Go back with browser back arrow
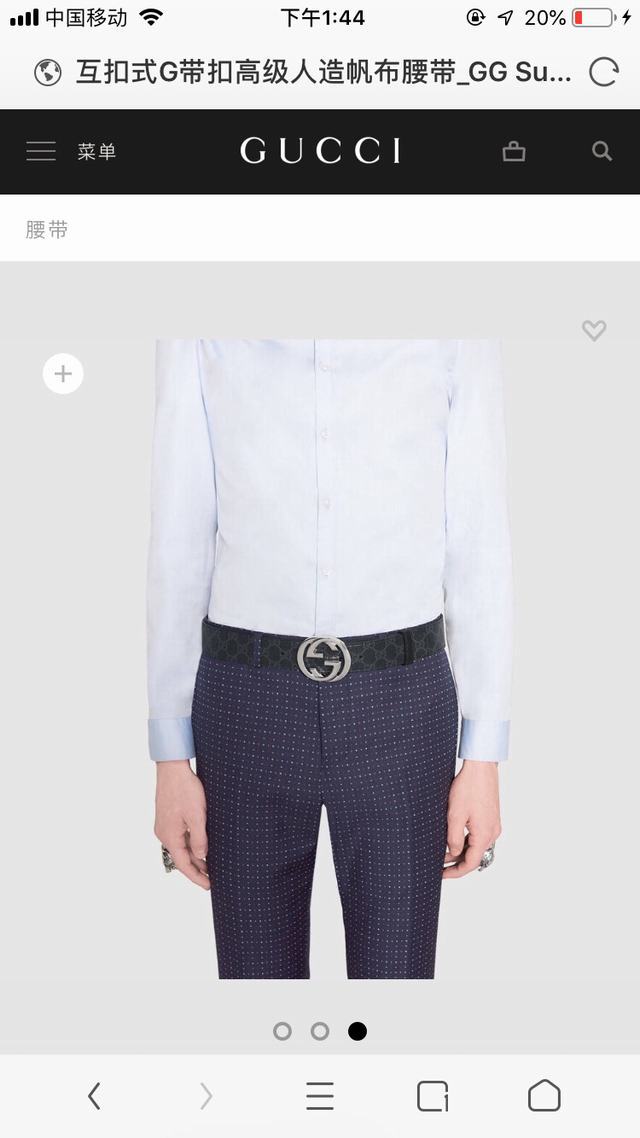The width and height of the screenshot is (640, 1138). [x=94, y=1096]
